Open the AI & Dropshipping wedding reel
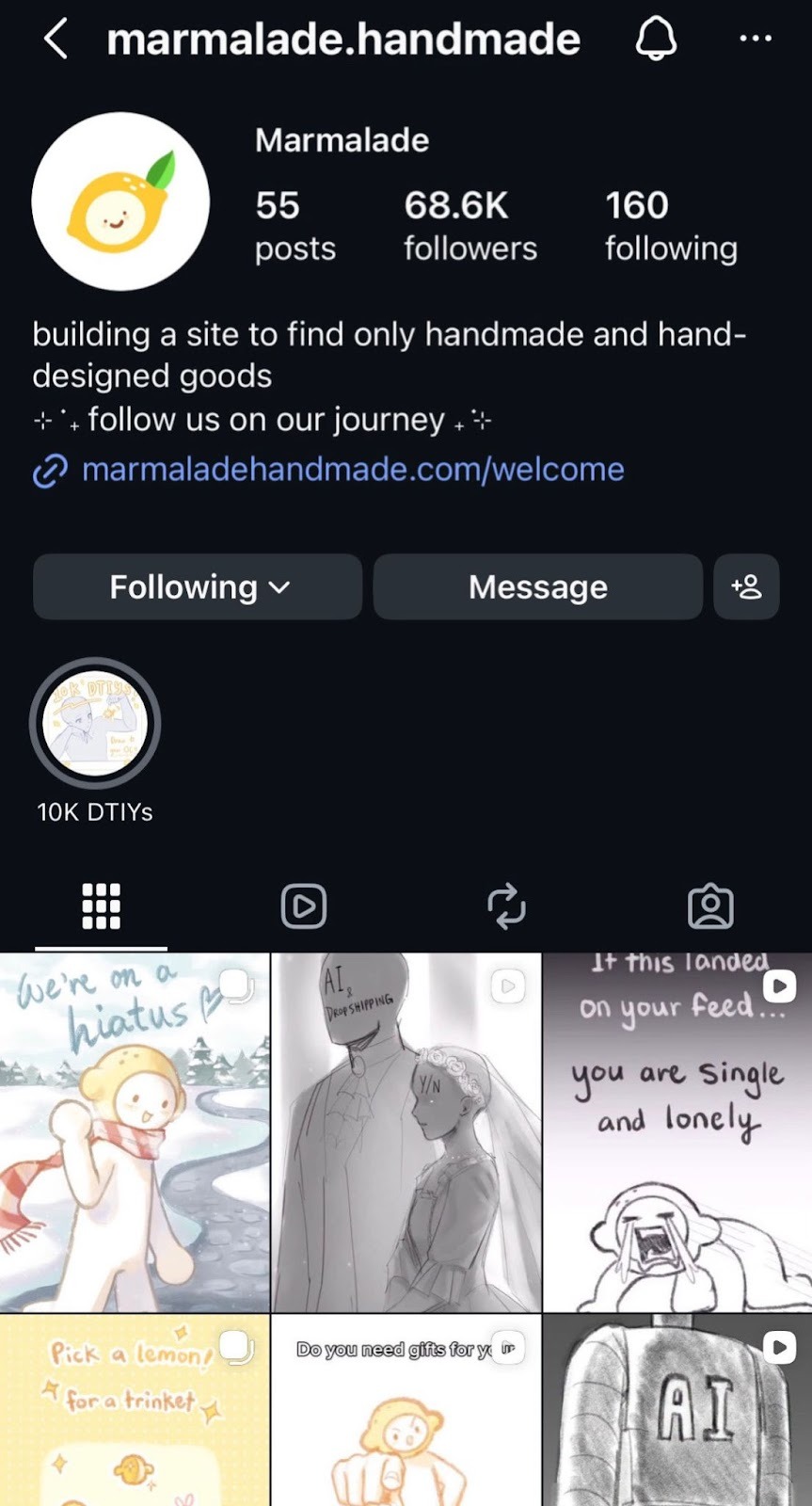This screenshot has height=1506, width=812. point(406,1132)
